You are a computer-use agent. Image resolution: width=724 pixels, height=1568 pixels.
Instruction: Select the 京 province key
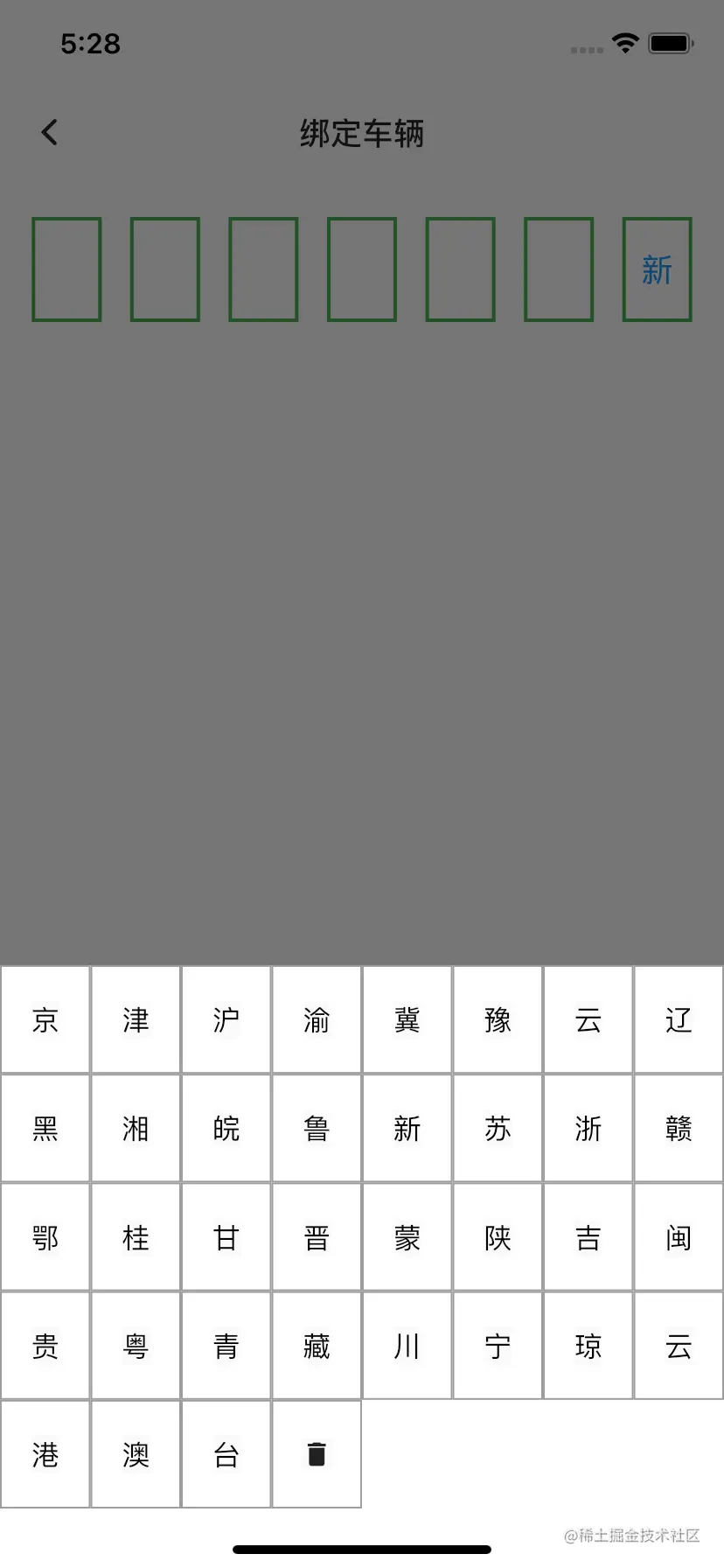click(x=45, y=1019)
